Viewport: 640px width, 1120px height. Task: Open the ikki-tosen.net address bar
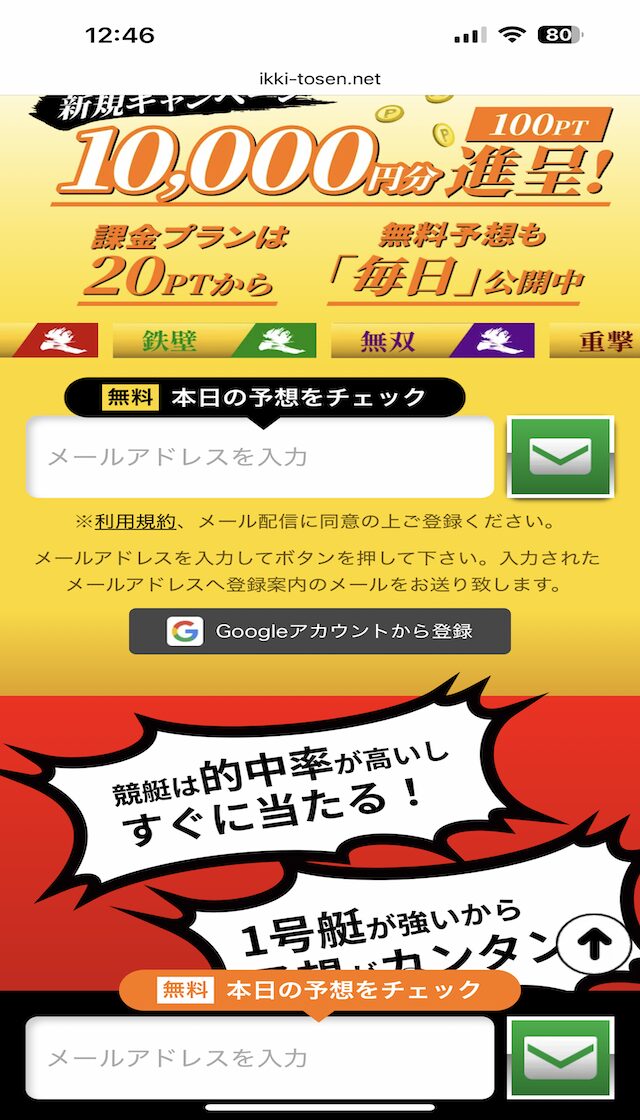pyautogui.click(x=320, y=78)
